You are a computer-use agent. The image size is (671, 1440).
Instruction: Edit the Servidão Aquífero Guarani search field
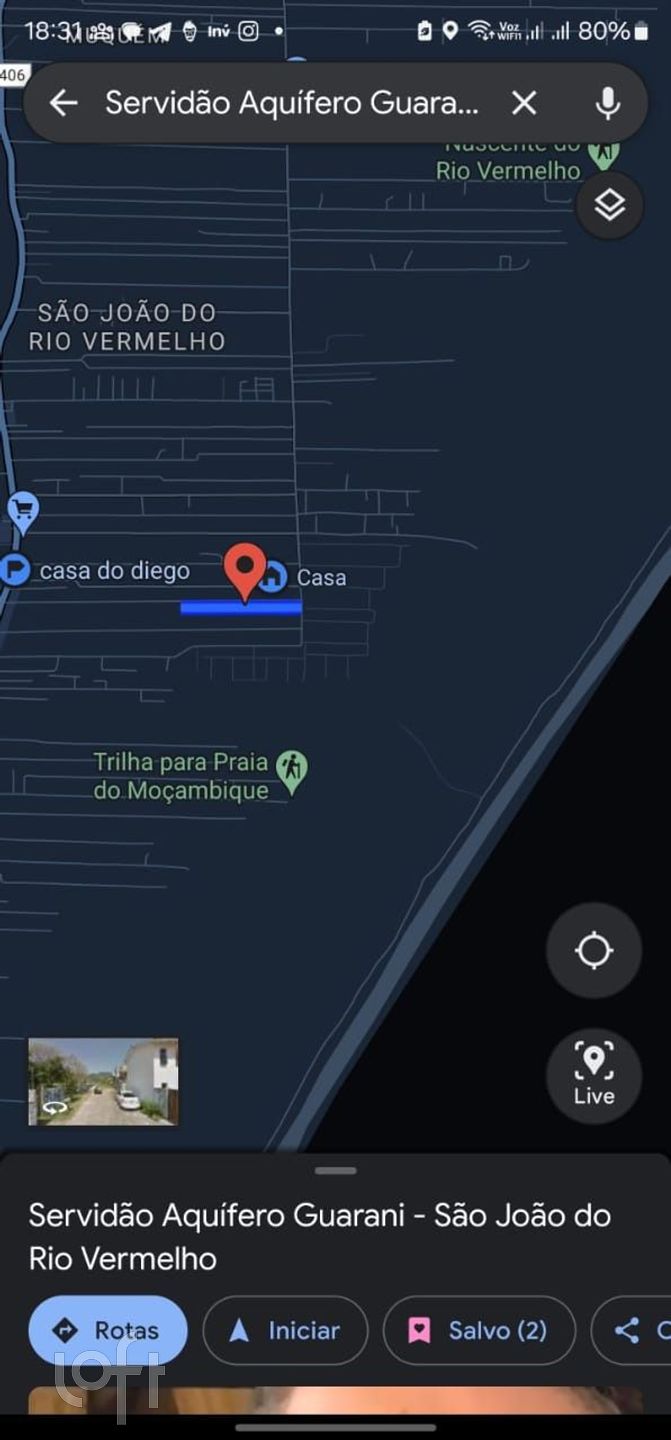(x=292, y=102)
